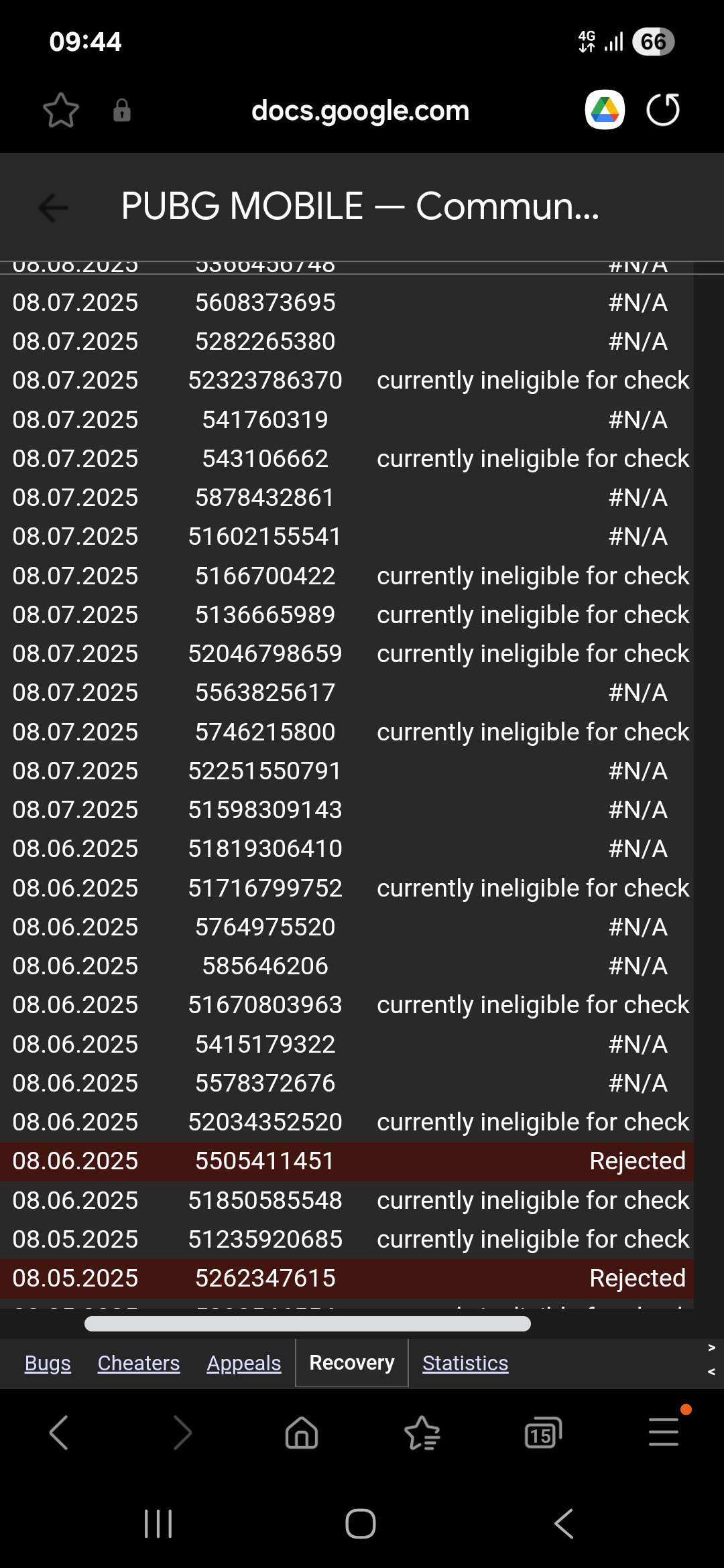This screenshot has height=1568, width=724.
Task: Select the Recovery sheet tab
Action: [352, 1364]
